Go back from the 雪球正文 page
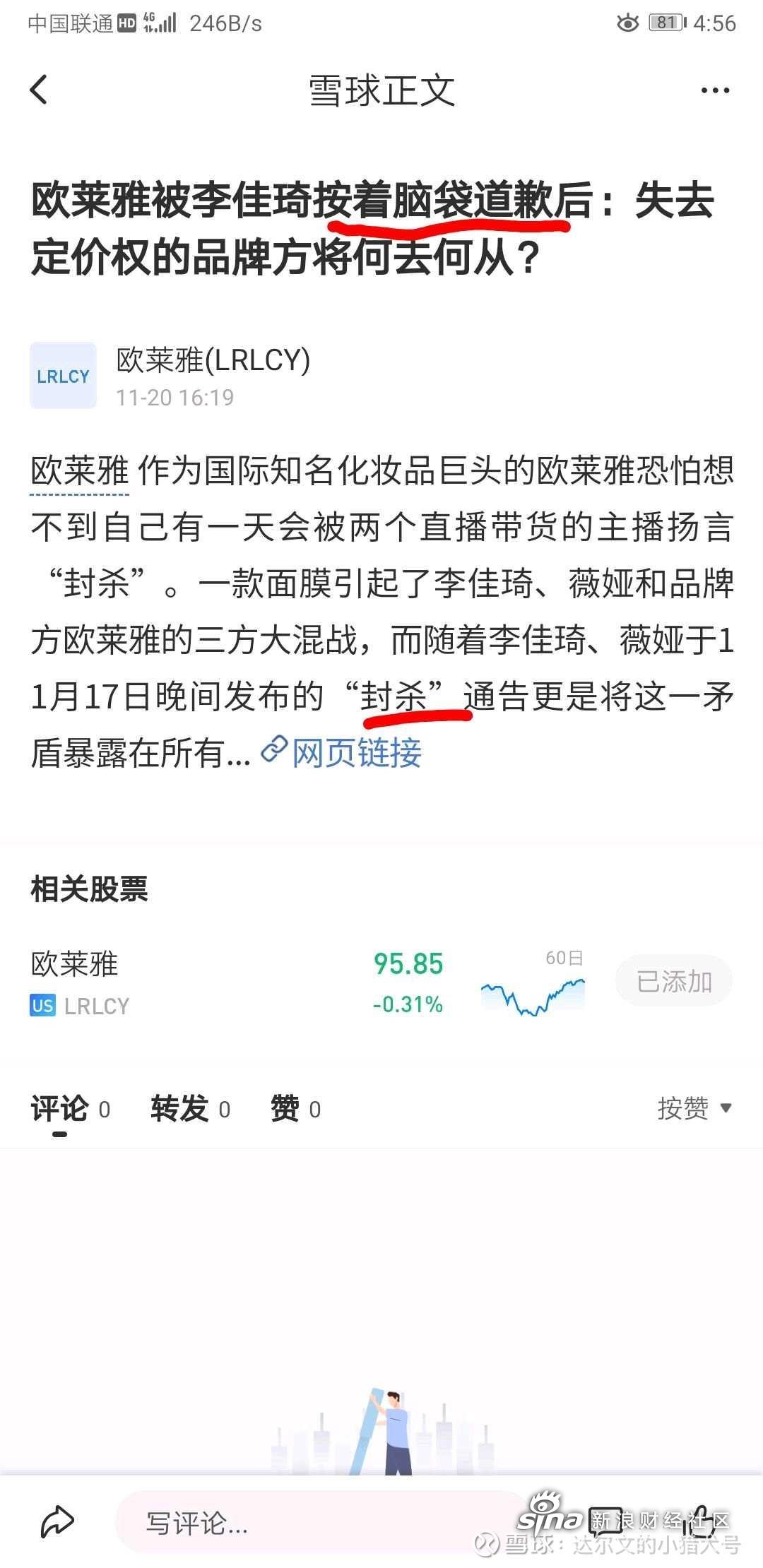This screenshot has width=763, height=1568. pyautogui.click(x=40, y=90)
